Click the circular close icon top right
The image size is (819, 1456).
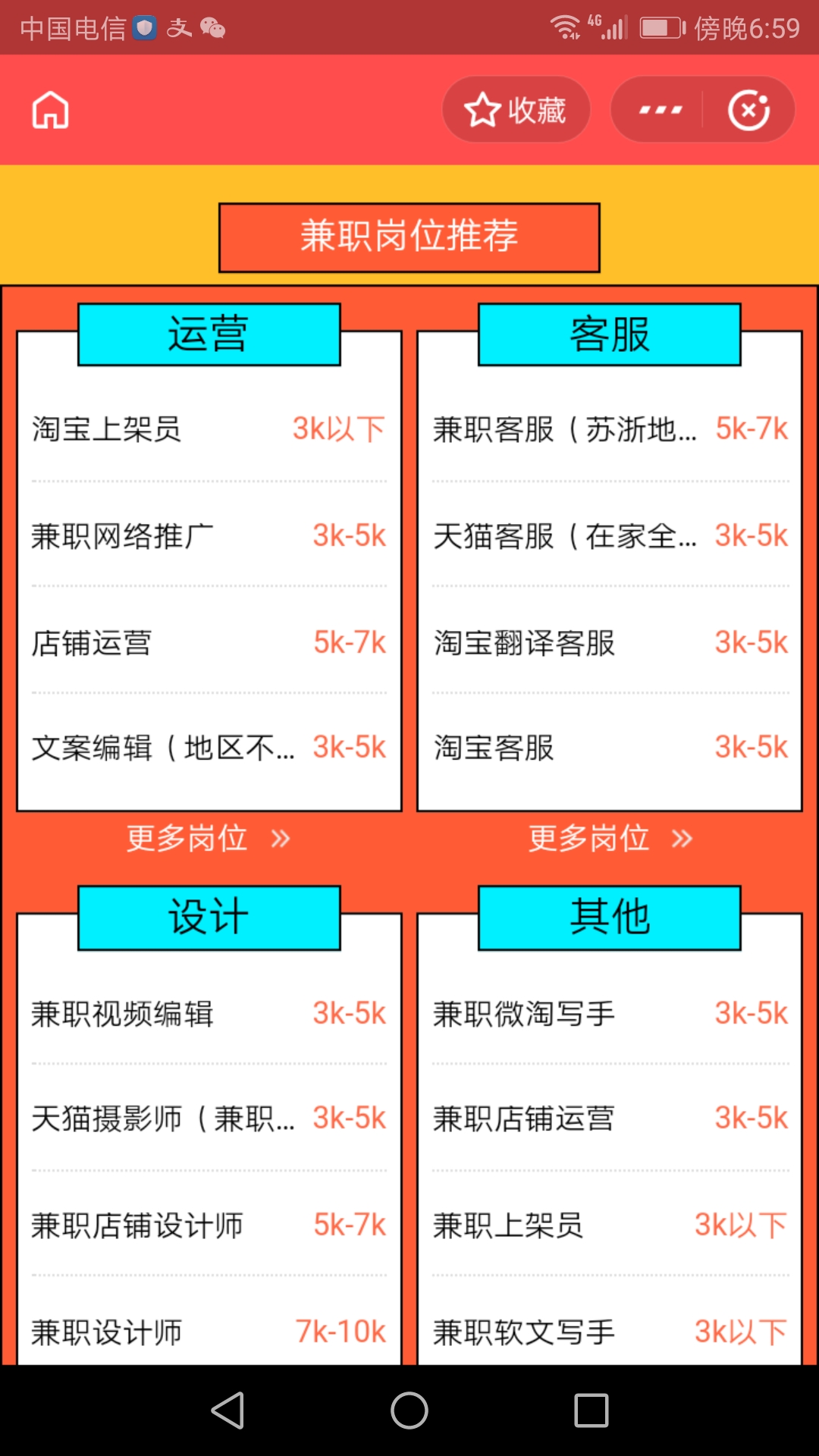click(749, 109)
